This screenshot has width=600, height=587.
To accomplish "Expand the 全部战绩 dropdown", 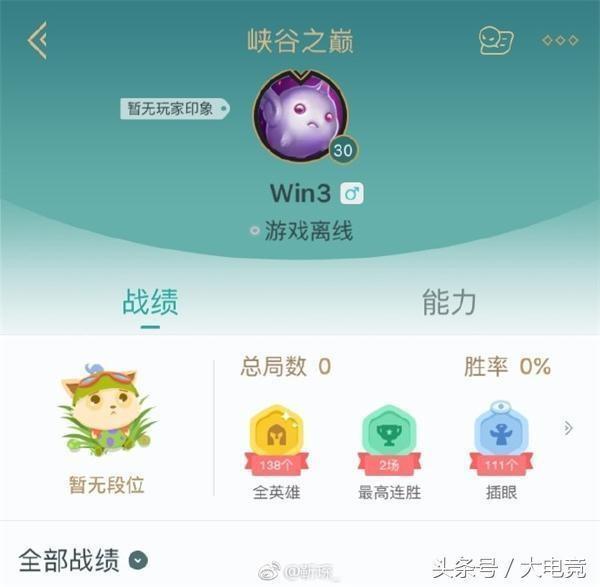I will 139,560.
